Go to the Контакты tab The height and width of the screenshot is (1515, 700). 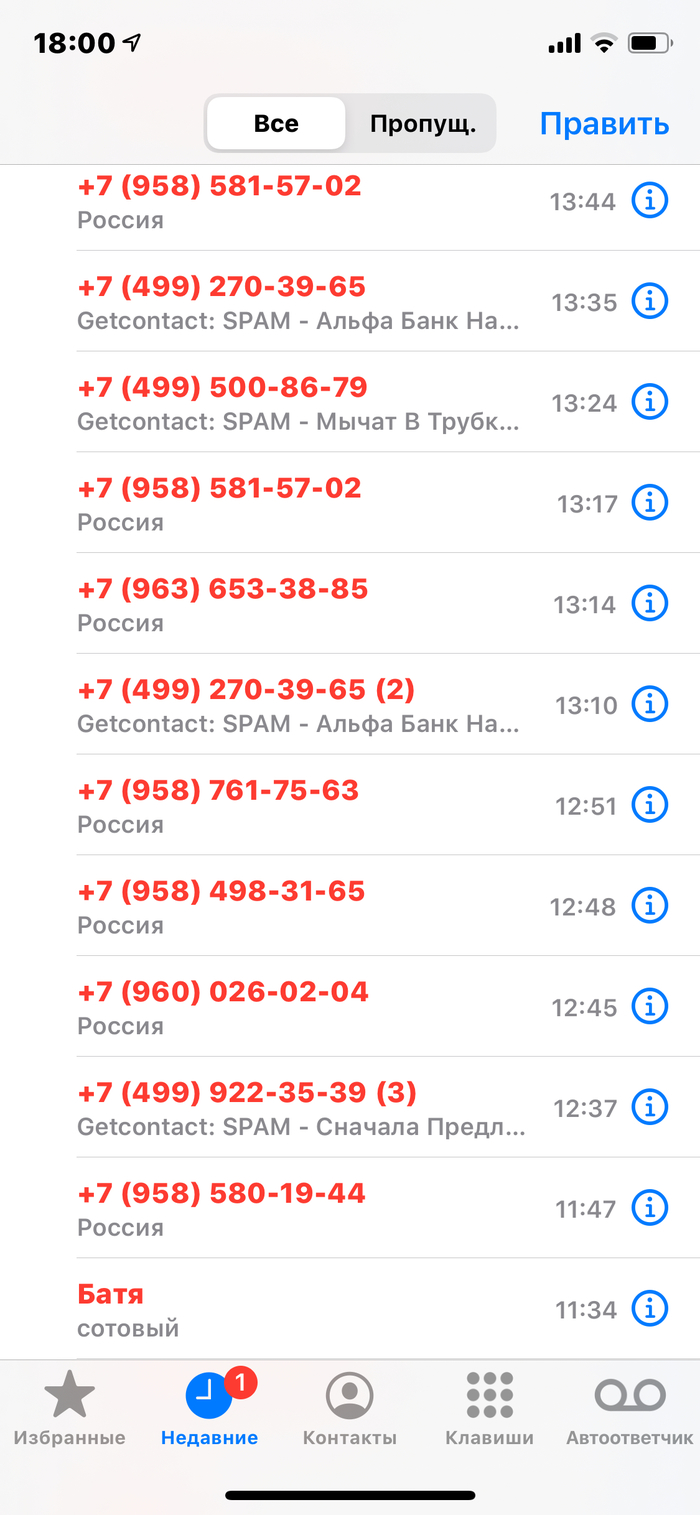[349, 1408]
